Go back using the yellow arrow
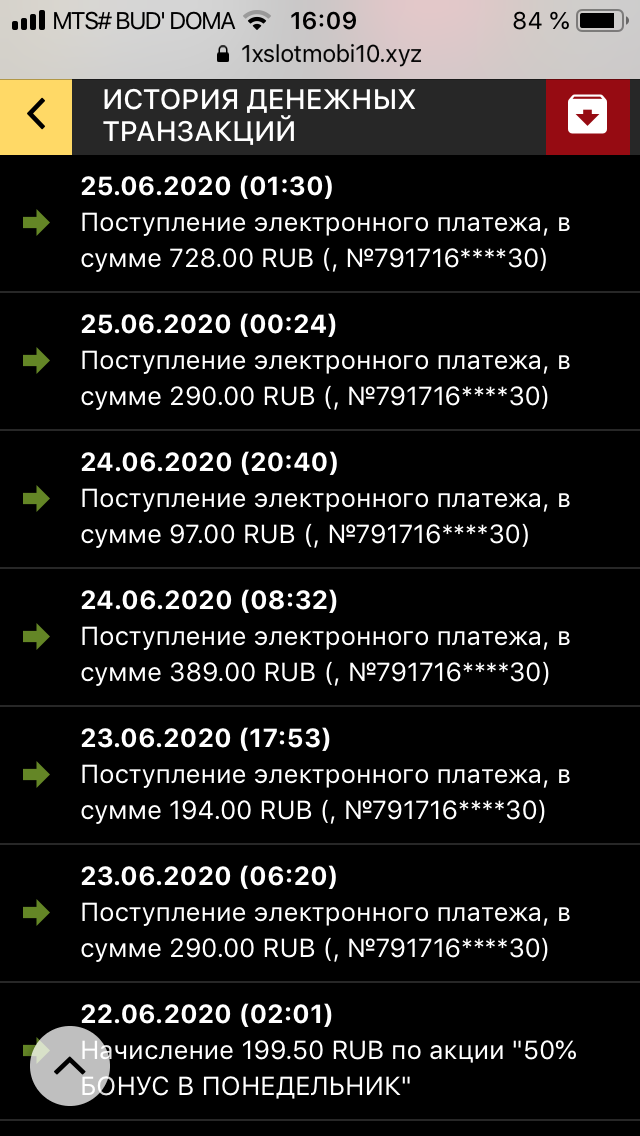Image resolution: width=640 pixels, height=1136 pixels. pyautogui.click(x=36, y=115)
